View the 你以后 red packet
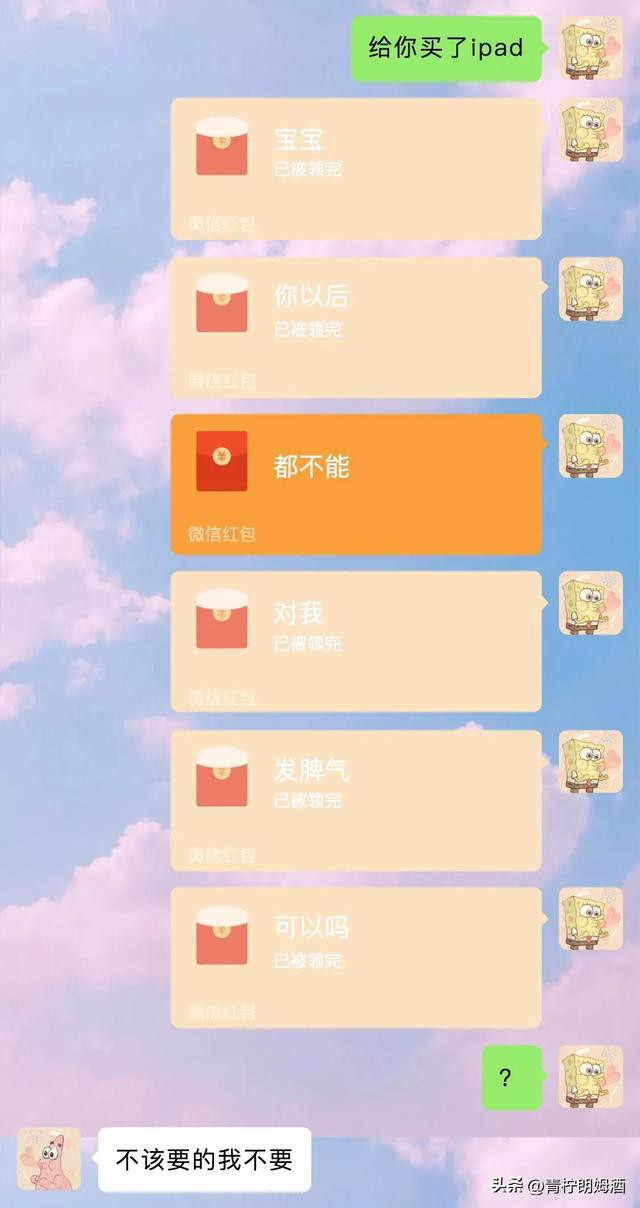640x1208 pixels. pos(356,327)
